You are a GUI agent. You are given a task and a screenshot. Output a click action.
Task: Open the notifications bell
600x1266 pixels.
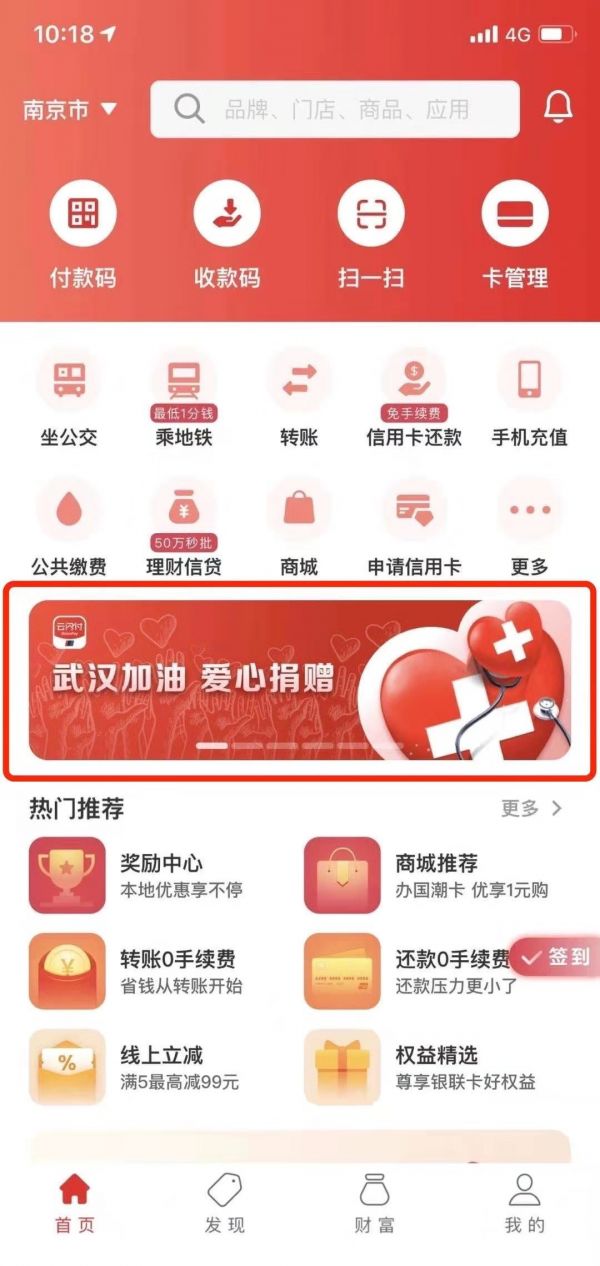coord(558,108)
